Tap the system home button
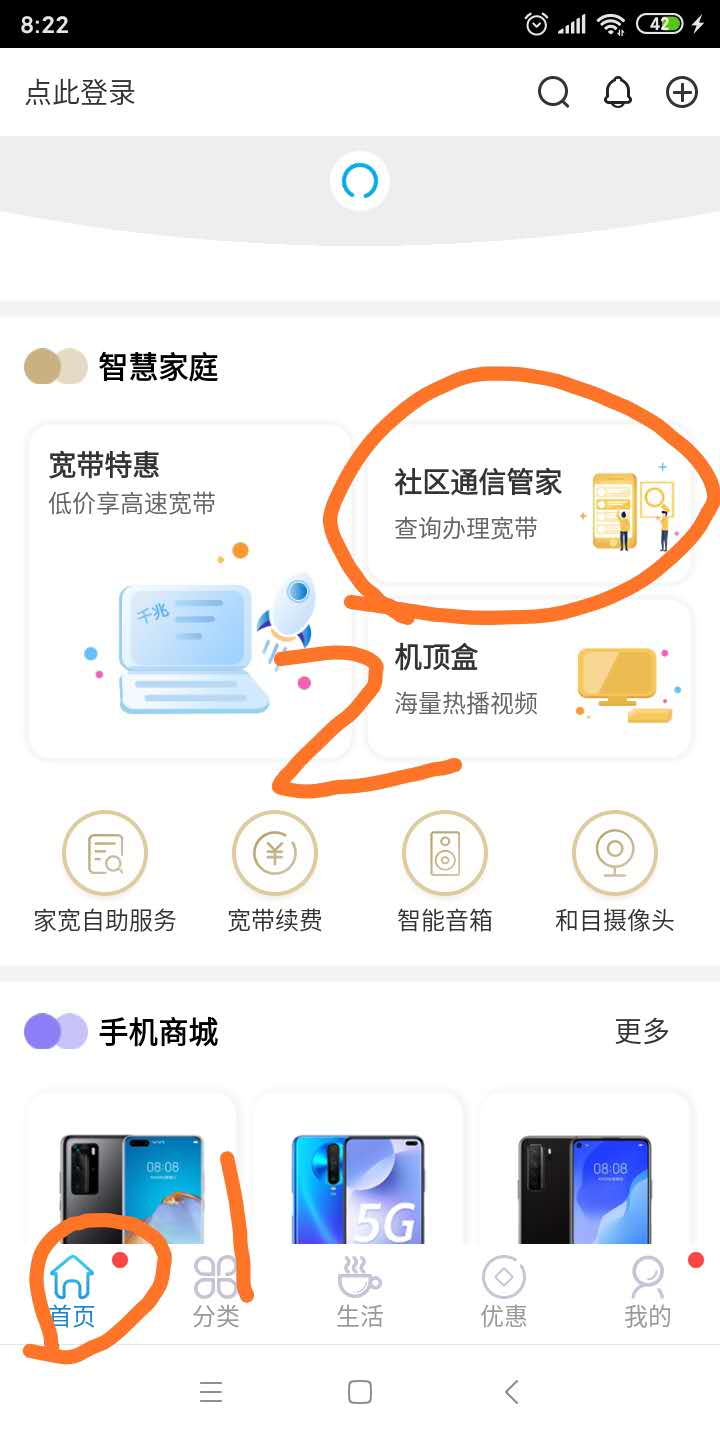720x1440 pixels. pos(360,1392)
